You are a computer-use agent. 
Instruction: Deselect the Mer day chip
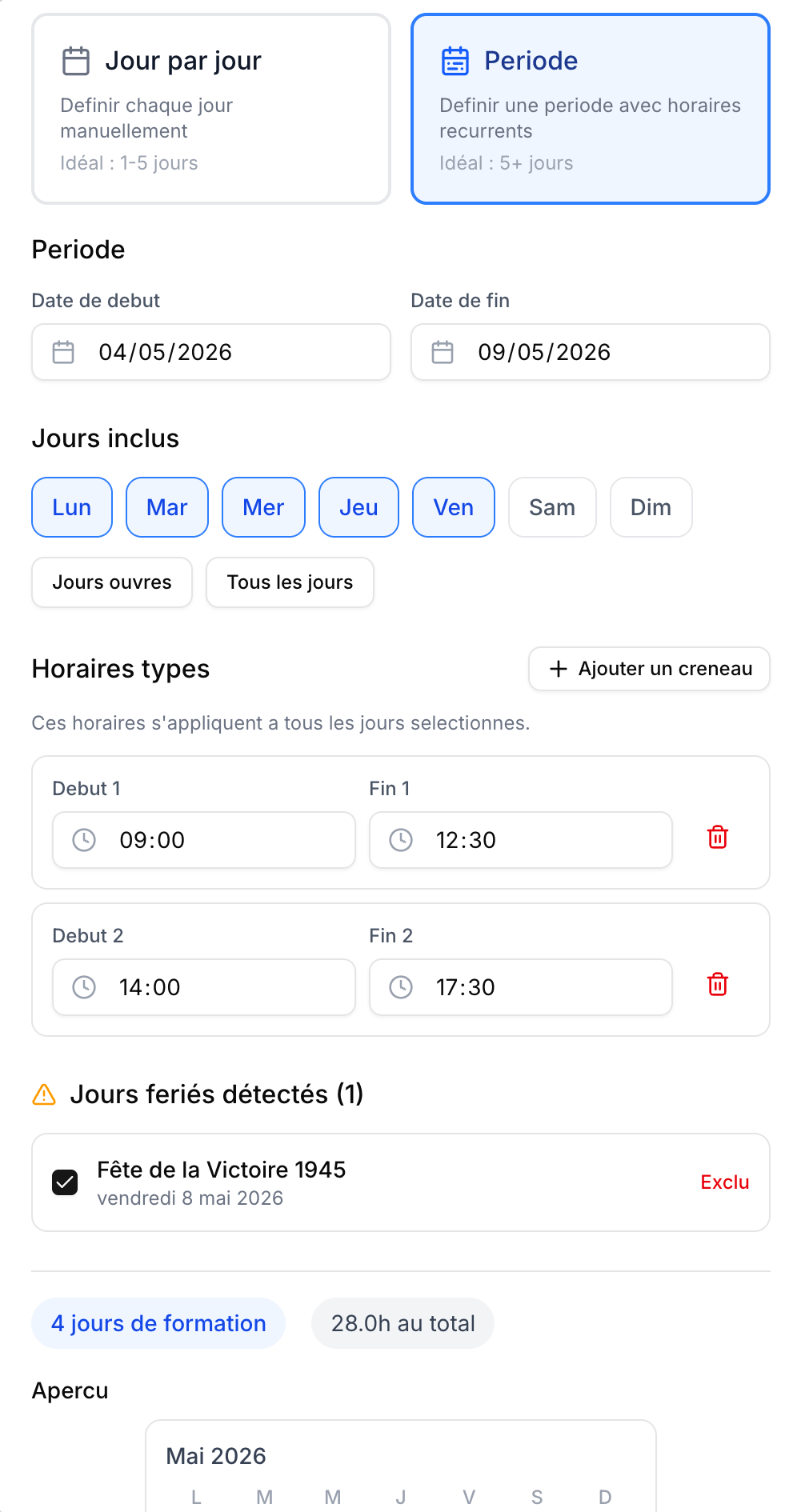click(x=263, y=506)
